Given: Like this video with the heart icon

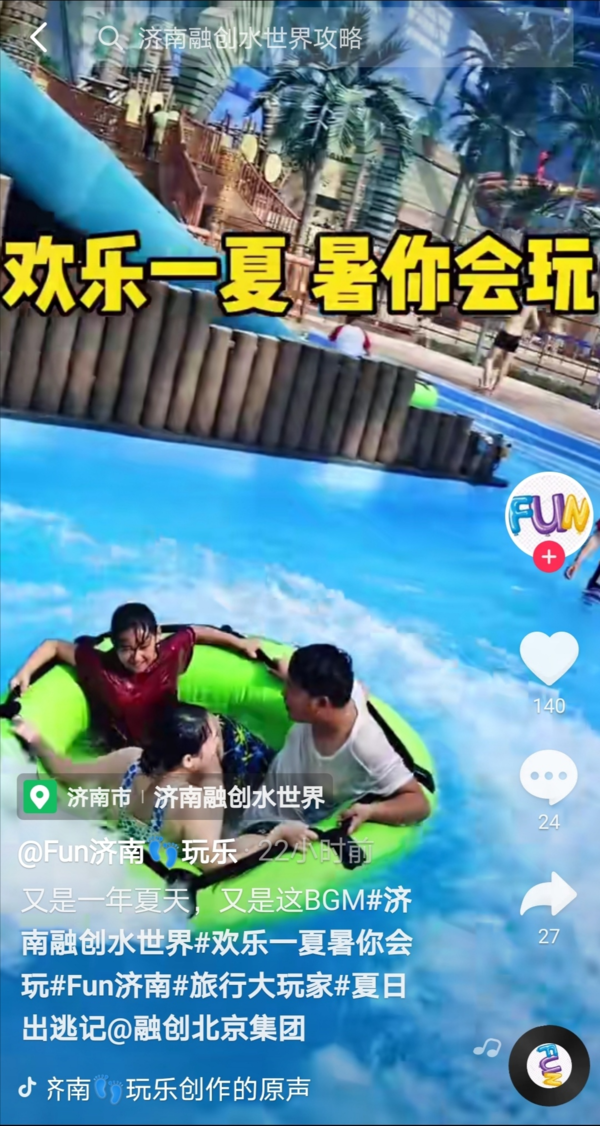Looking at the screenshot, I should (x=548, y=660).
